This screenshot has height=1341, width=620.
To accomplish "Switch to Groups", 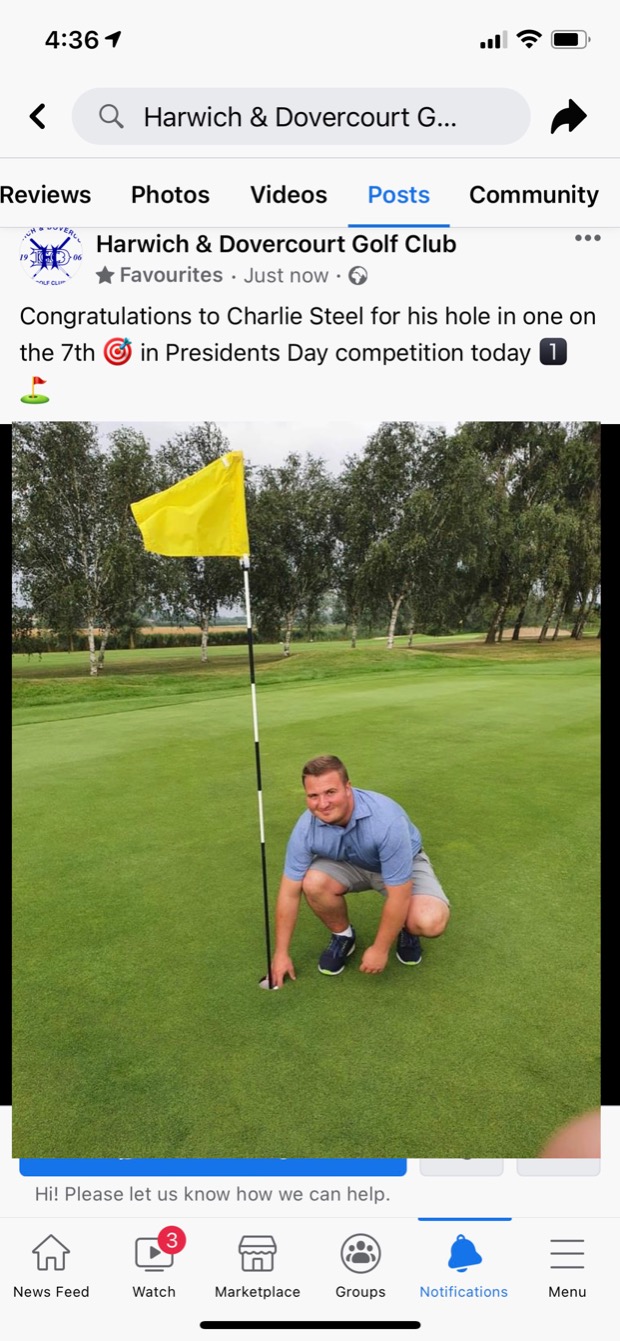I will coord(360,1265).
